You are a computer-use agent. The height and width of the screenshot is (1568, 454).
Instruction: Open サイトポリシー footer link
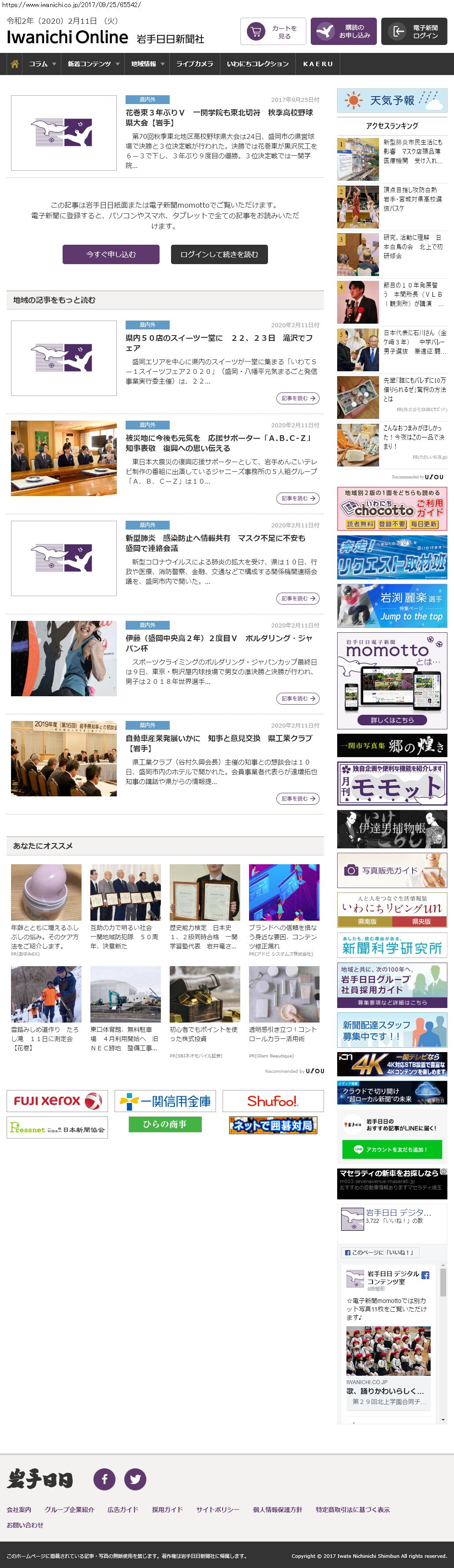(x=217, y=1509)
